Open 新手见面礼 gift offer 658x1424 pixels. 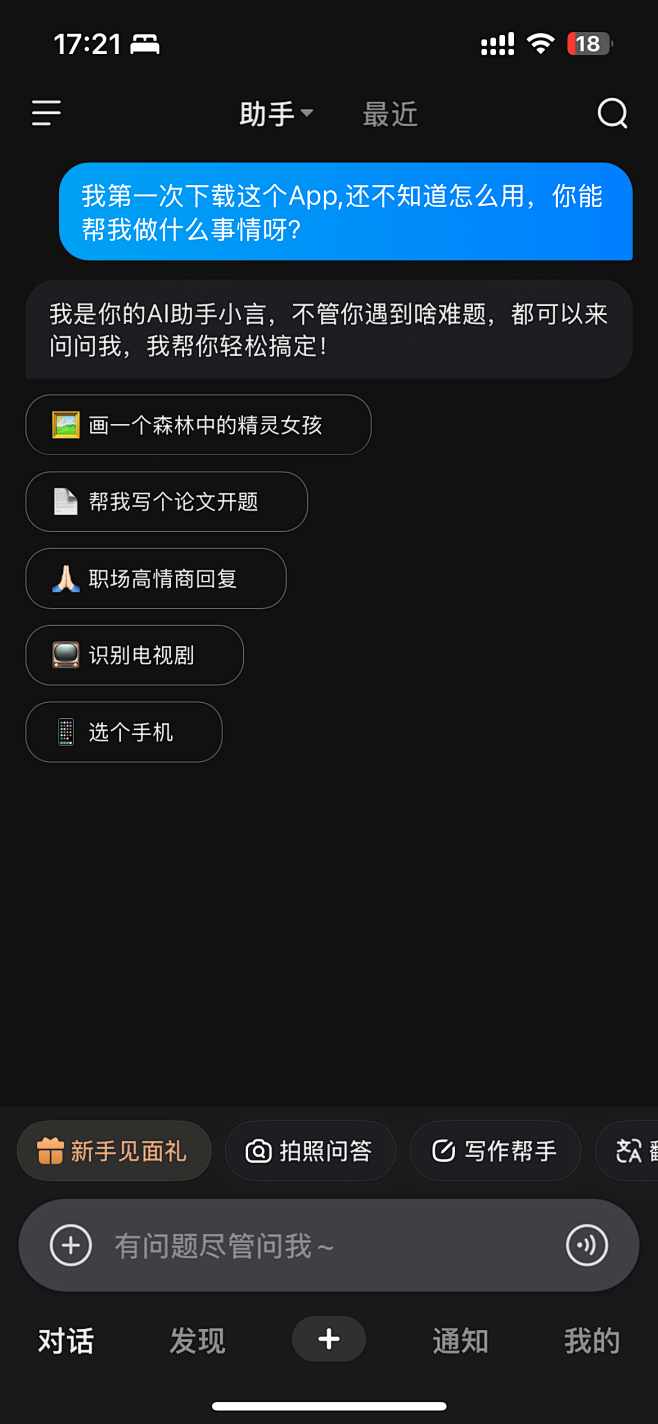click(x=114, y=1151)
